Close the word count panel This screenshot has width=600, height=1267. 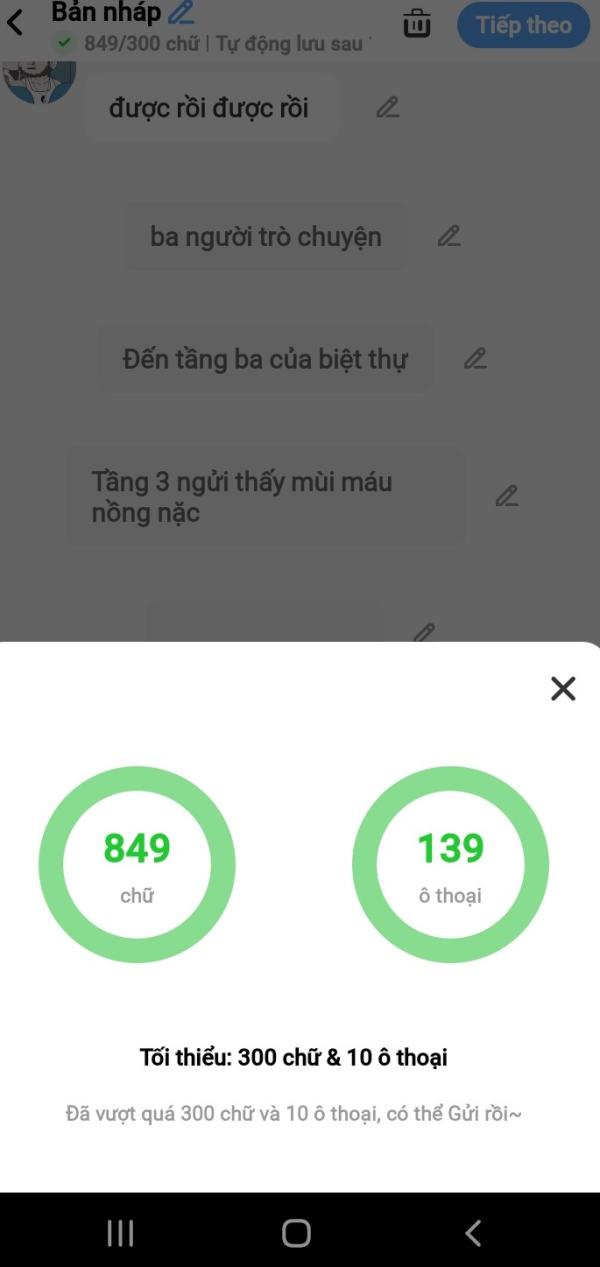coord(563,688)
